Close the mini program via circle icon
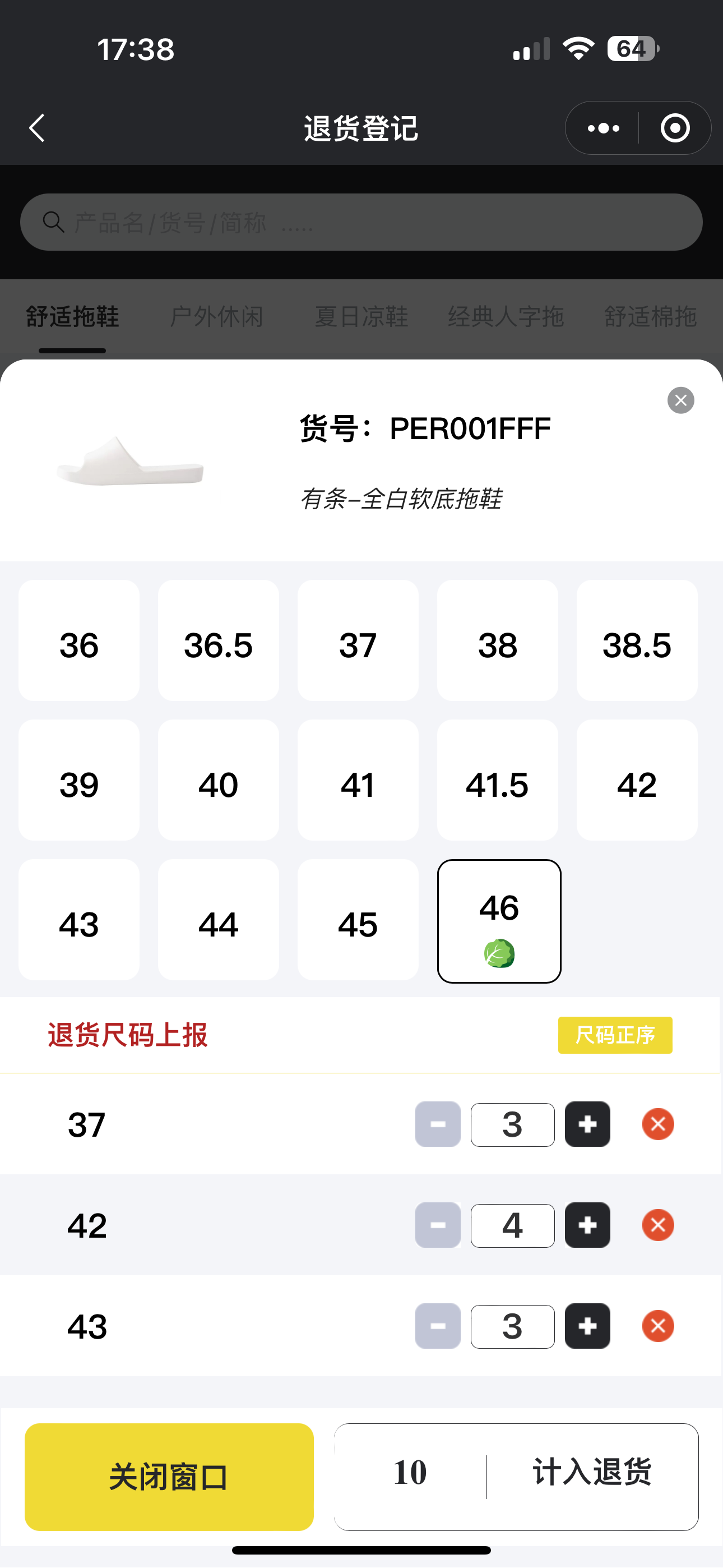 pyautogui.click(x=675, y=128)
